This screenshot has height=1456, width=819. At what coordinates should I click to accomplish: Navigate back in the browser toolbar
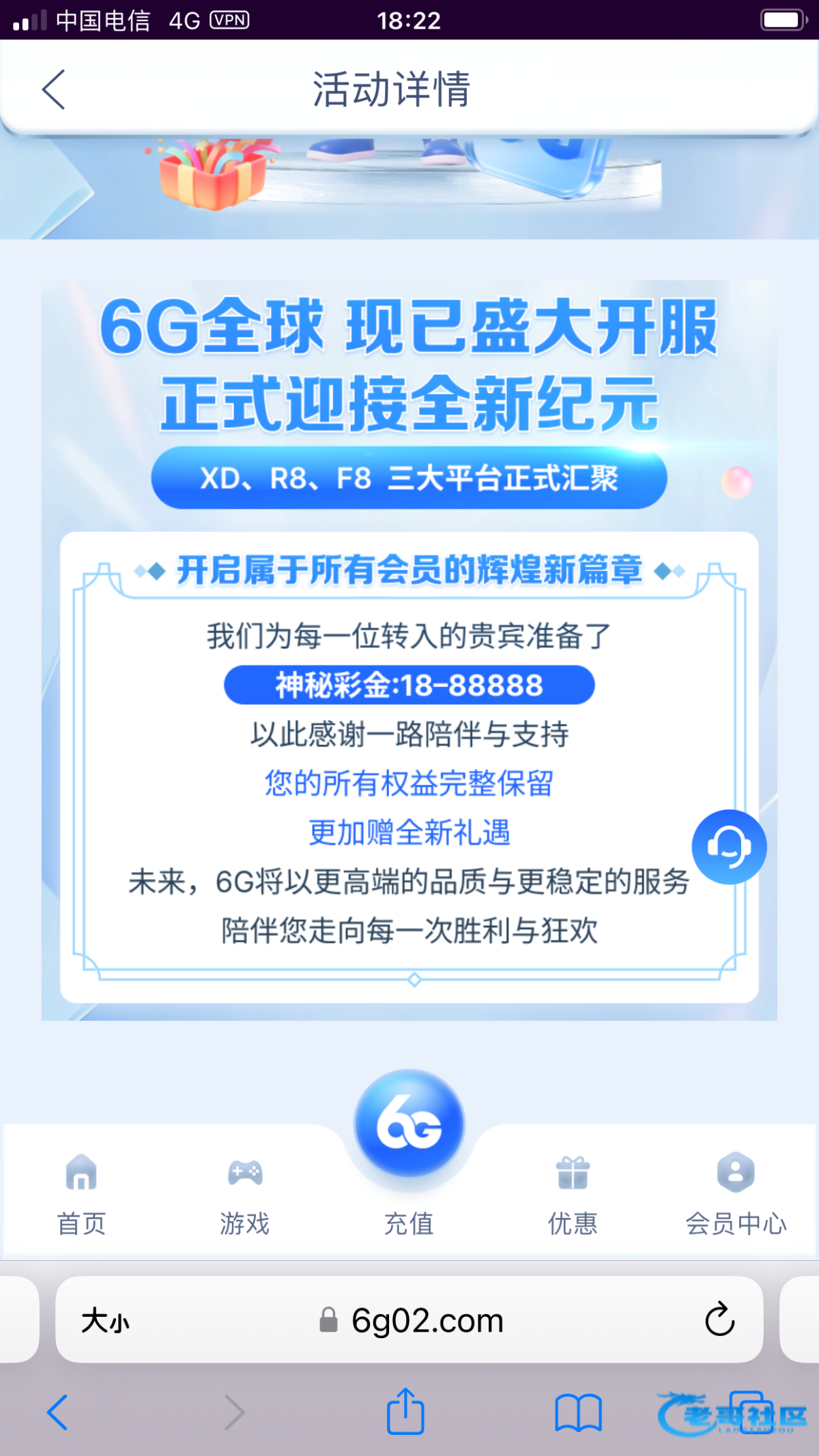click(x=57, y=1412)
